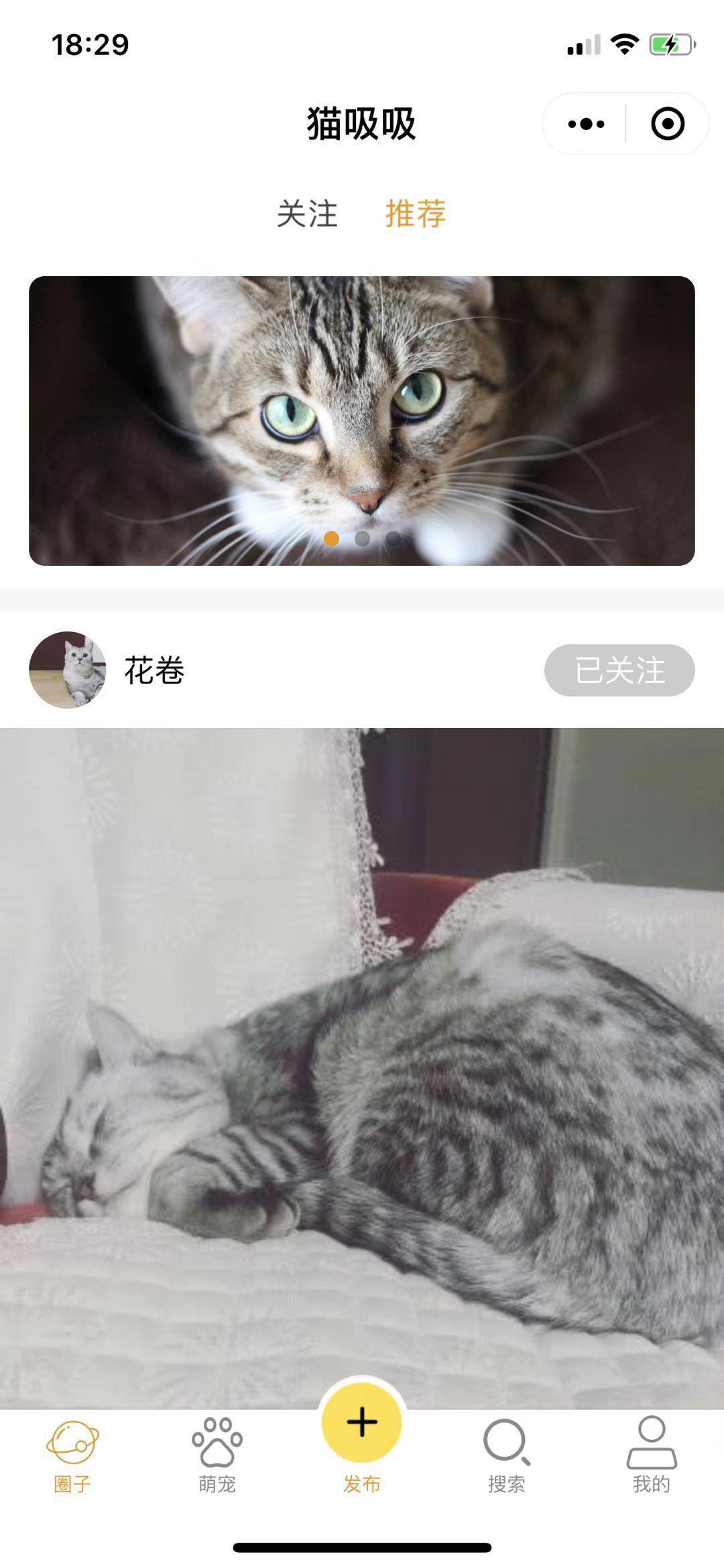Jump to the second banner page dot
The image size is (724, 1568).
click(x=362, y=538)
